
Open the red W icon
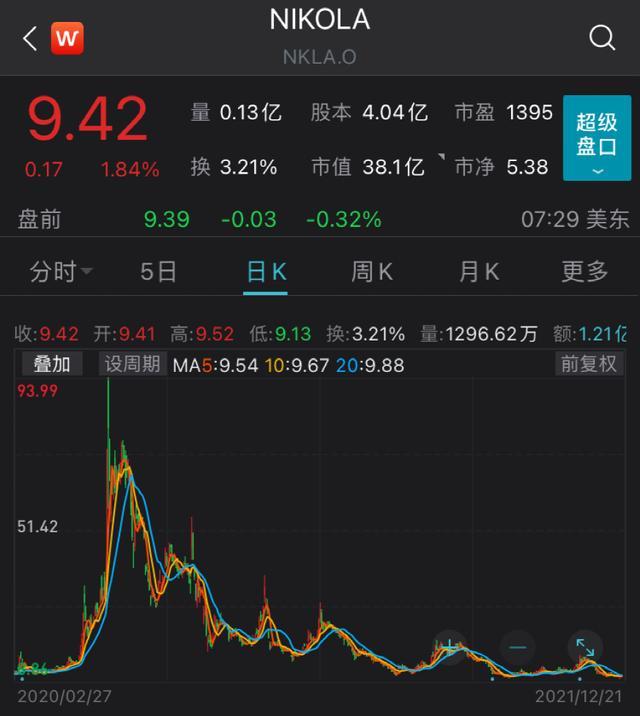click(68, 39)
